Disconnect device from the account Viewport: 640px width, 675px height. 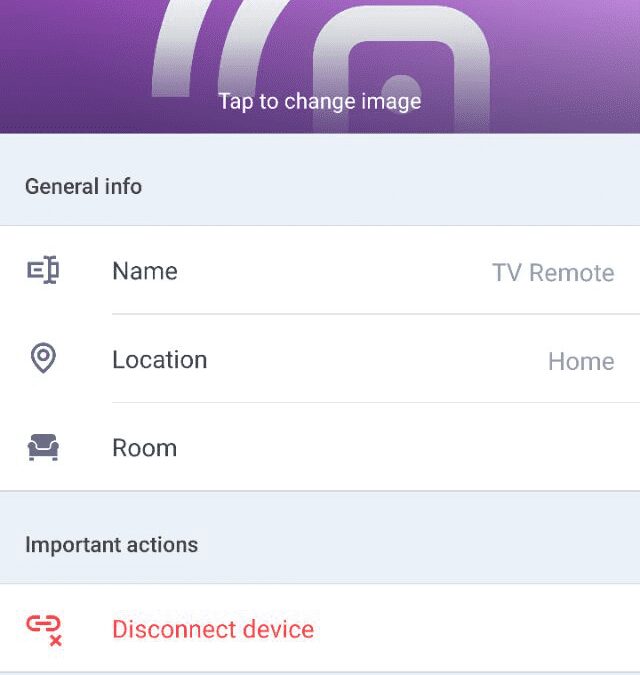click(212, 629)
